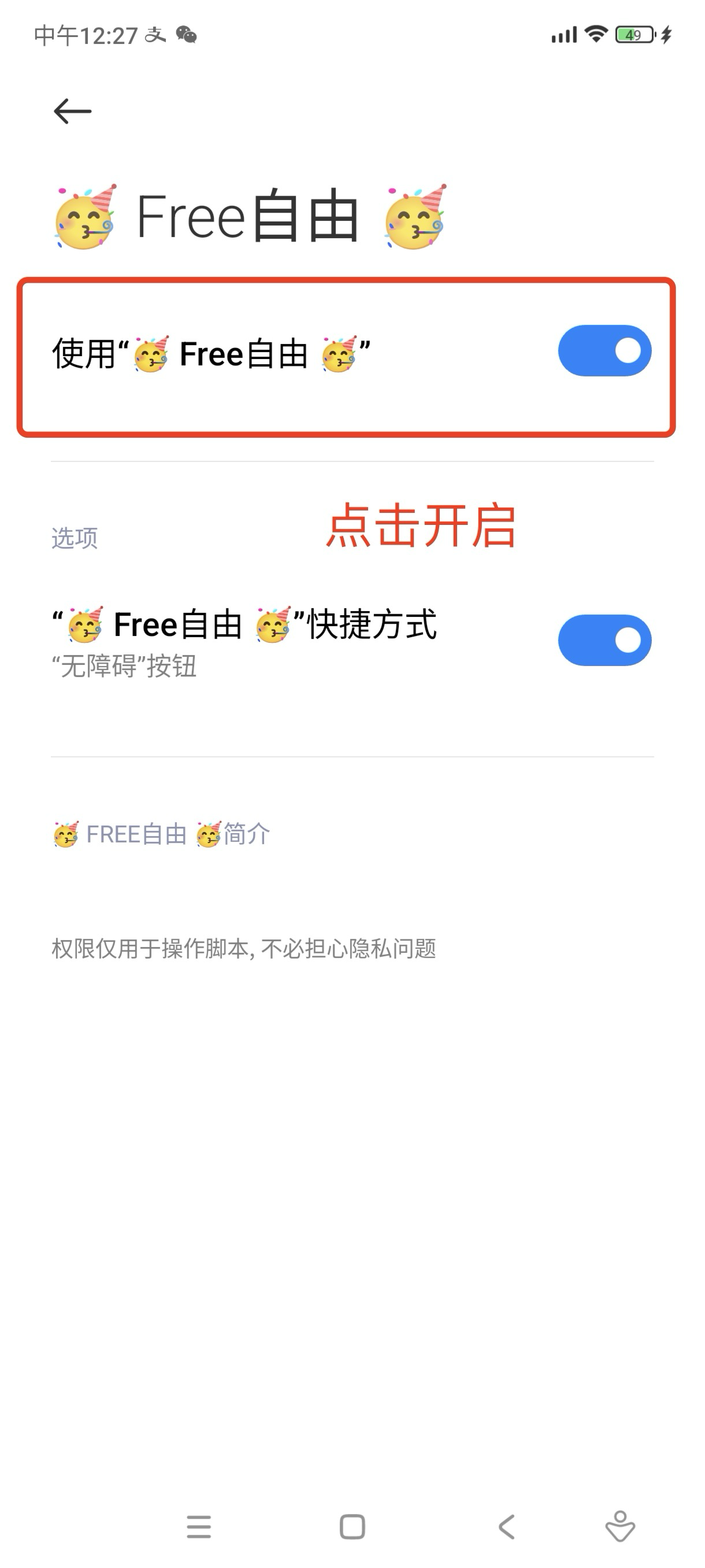The image size is (705, 1568).
Task: Open recent apps from navigation bar
Action: (199, 1526)
